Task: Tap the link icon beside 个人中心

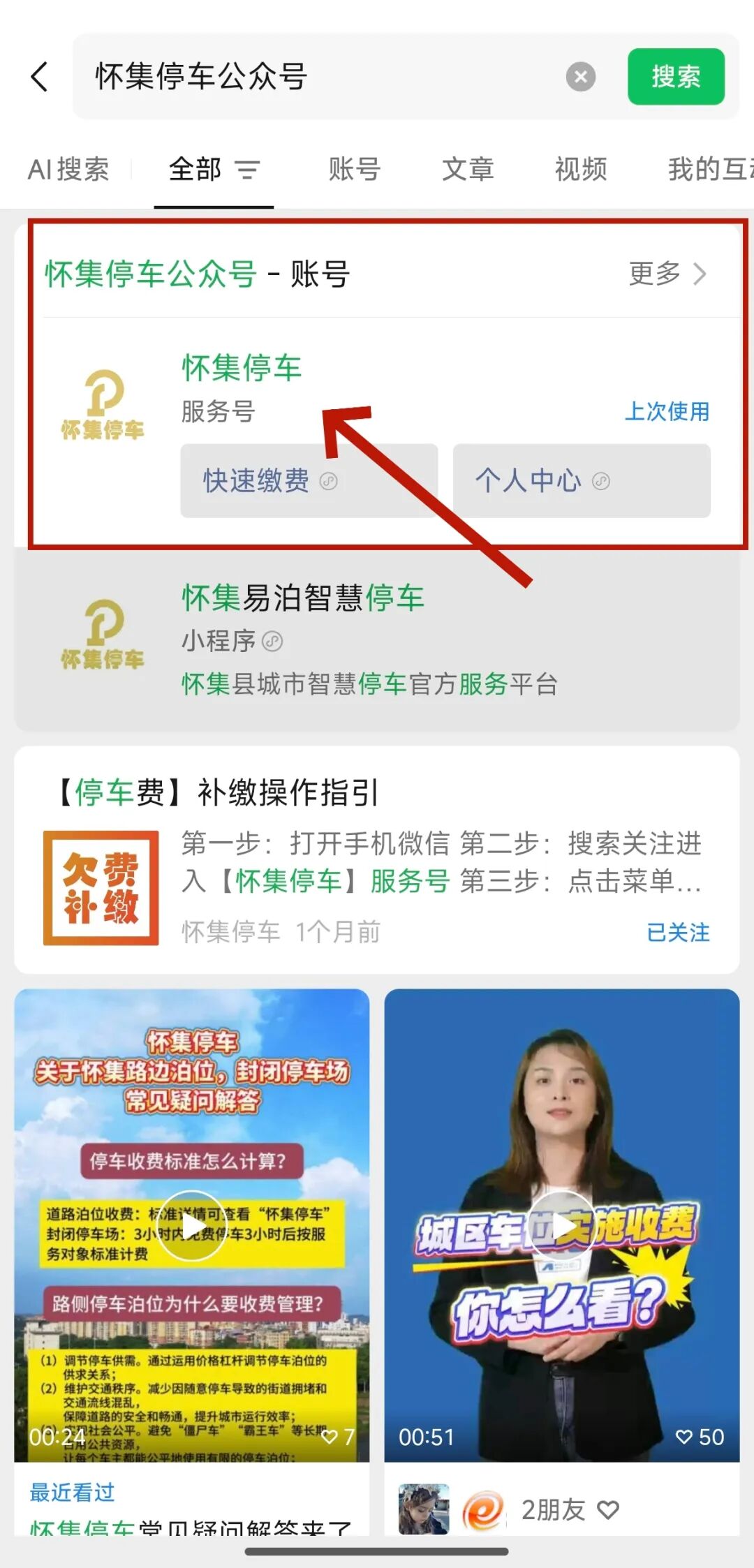Action: pyautogui.click(x=600, y=482)
